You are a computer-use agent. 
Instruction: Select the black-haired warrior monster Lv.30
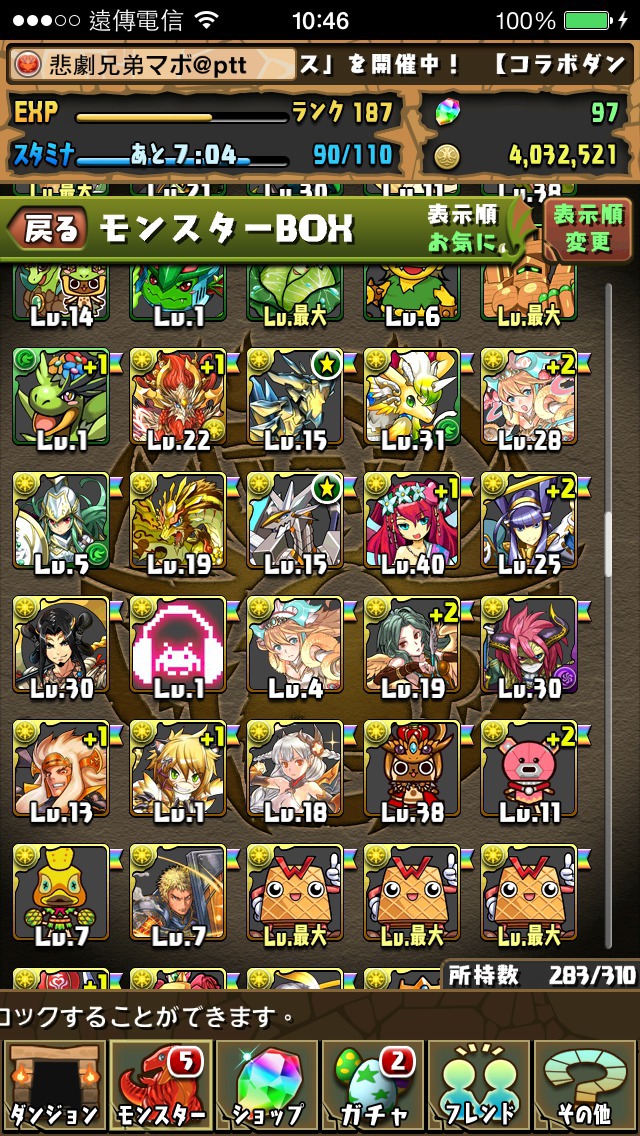tap(61, 646)
